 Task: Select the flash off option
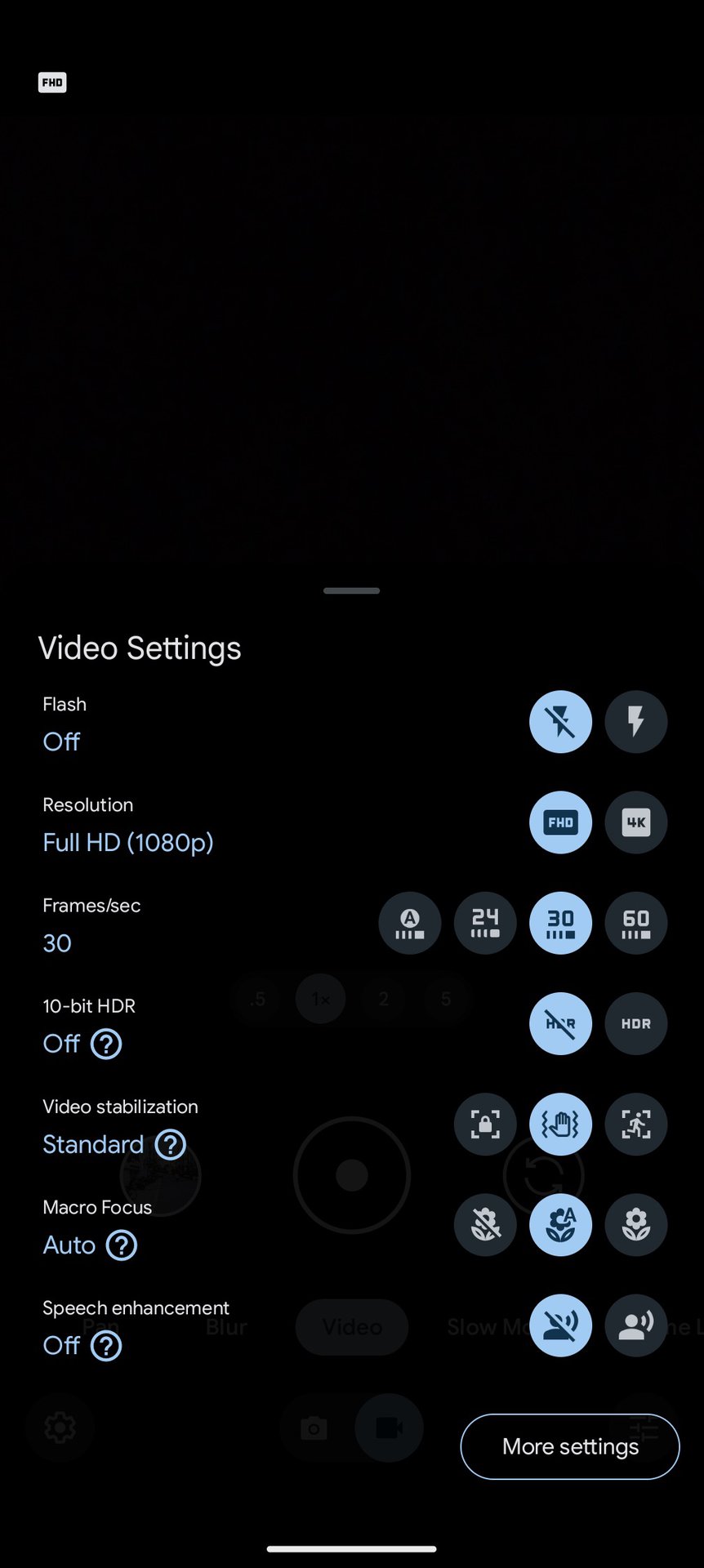pyautogui.click(x=561, y=722)
